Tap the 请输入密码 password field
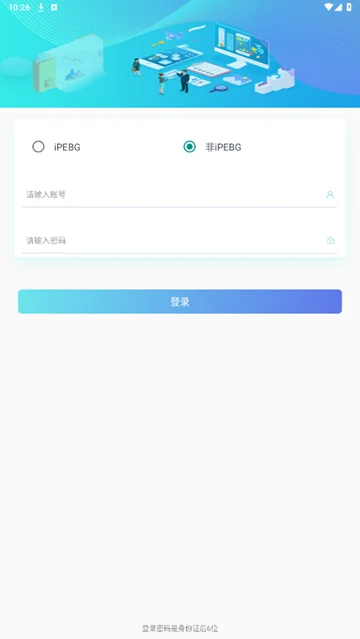The width and height of the screenshot is (360, 639). (x=179, y=240)
